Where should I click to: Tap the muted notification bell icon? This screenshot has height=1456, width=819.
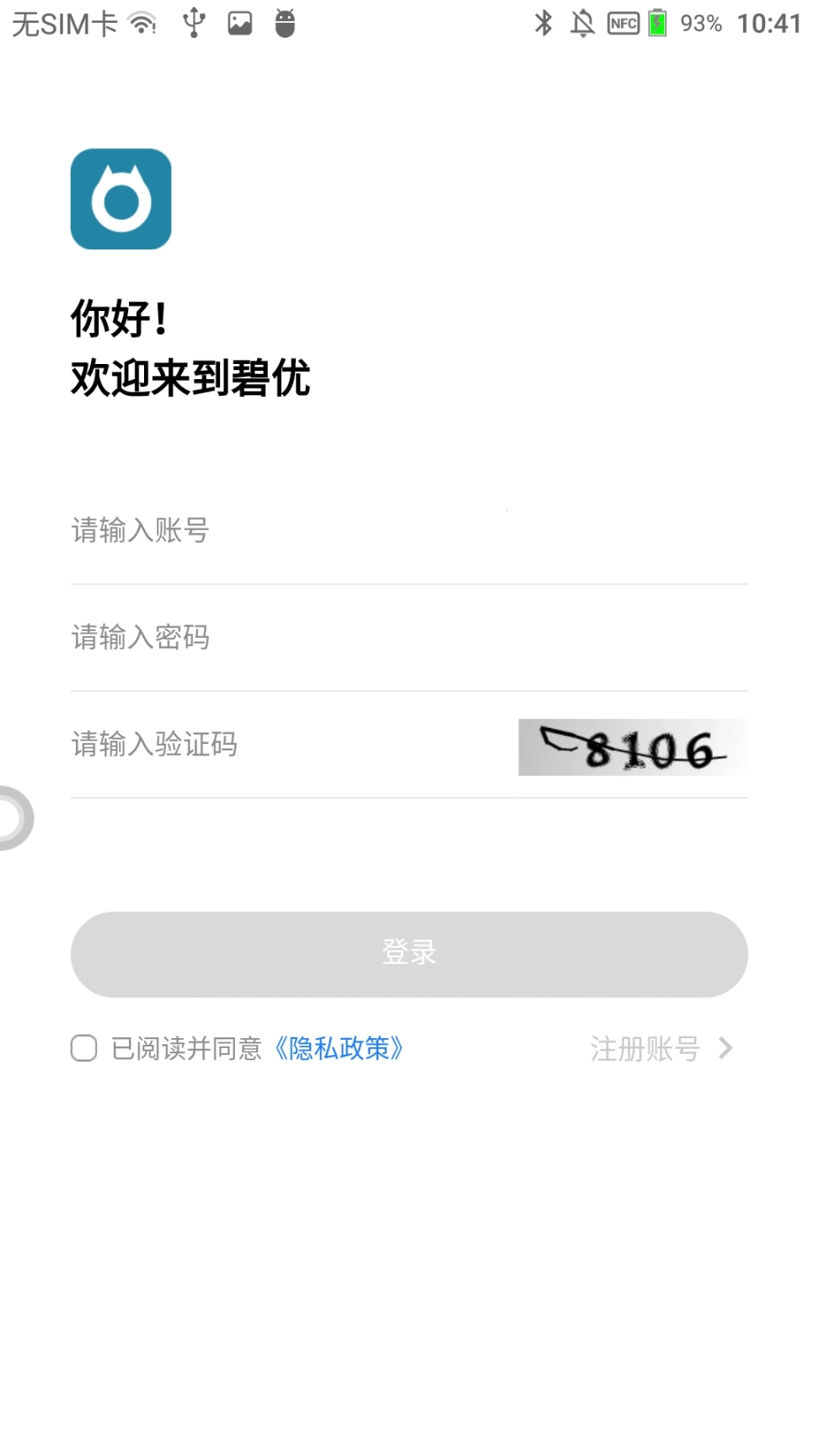(x=583, y=25)
